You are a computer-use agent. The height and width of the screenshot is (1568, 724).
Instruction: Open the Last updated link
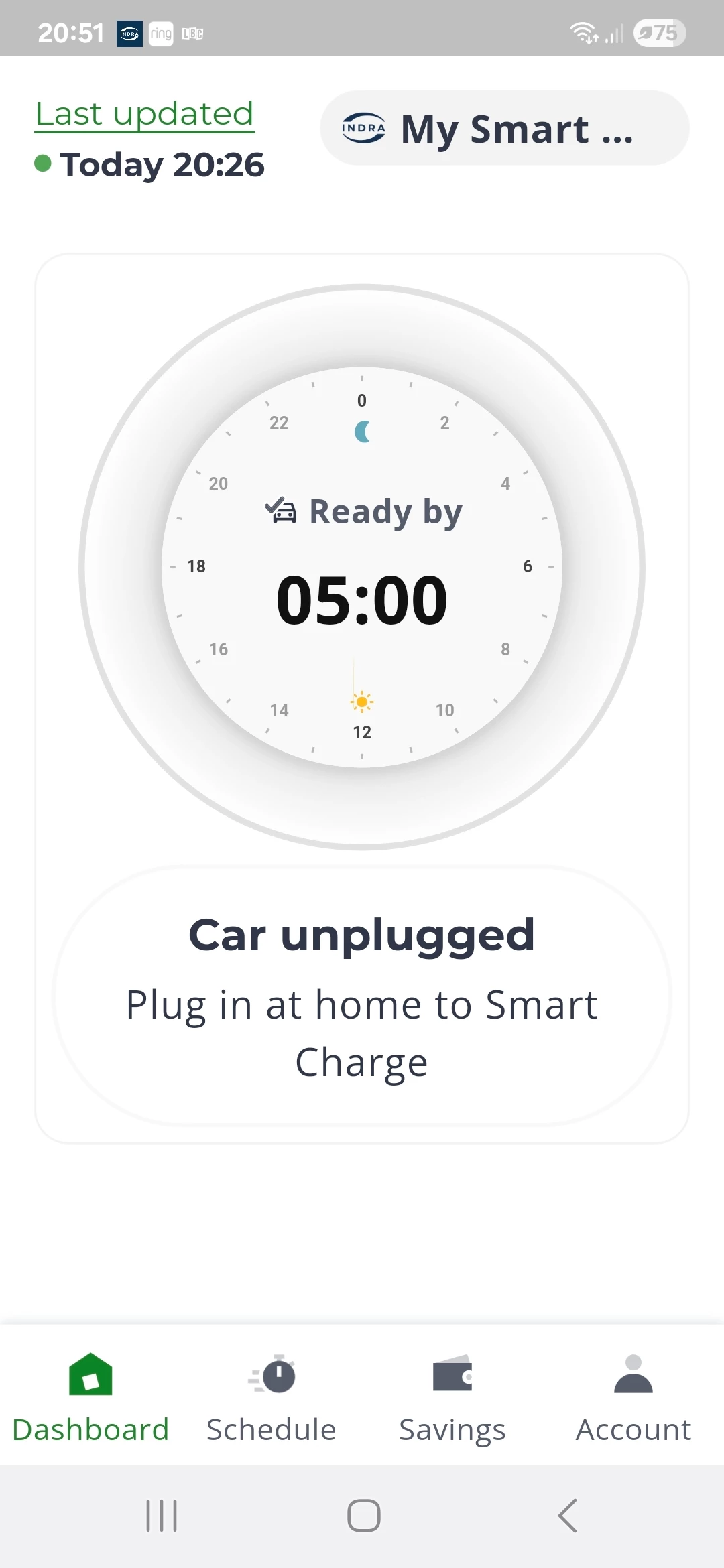point(144,114)
